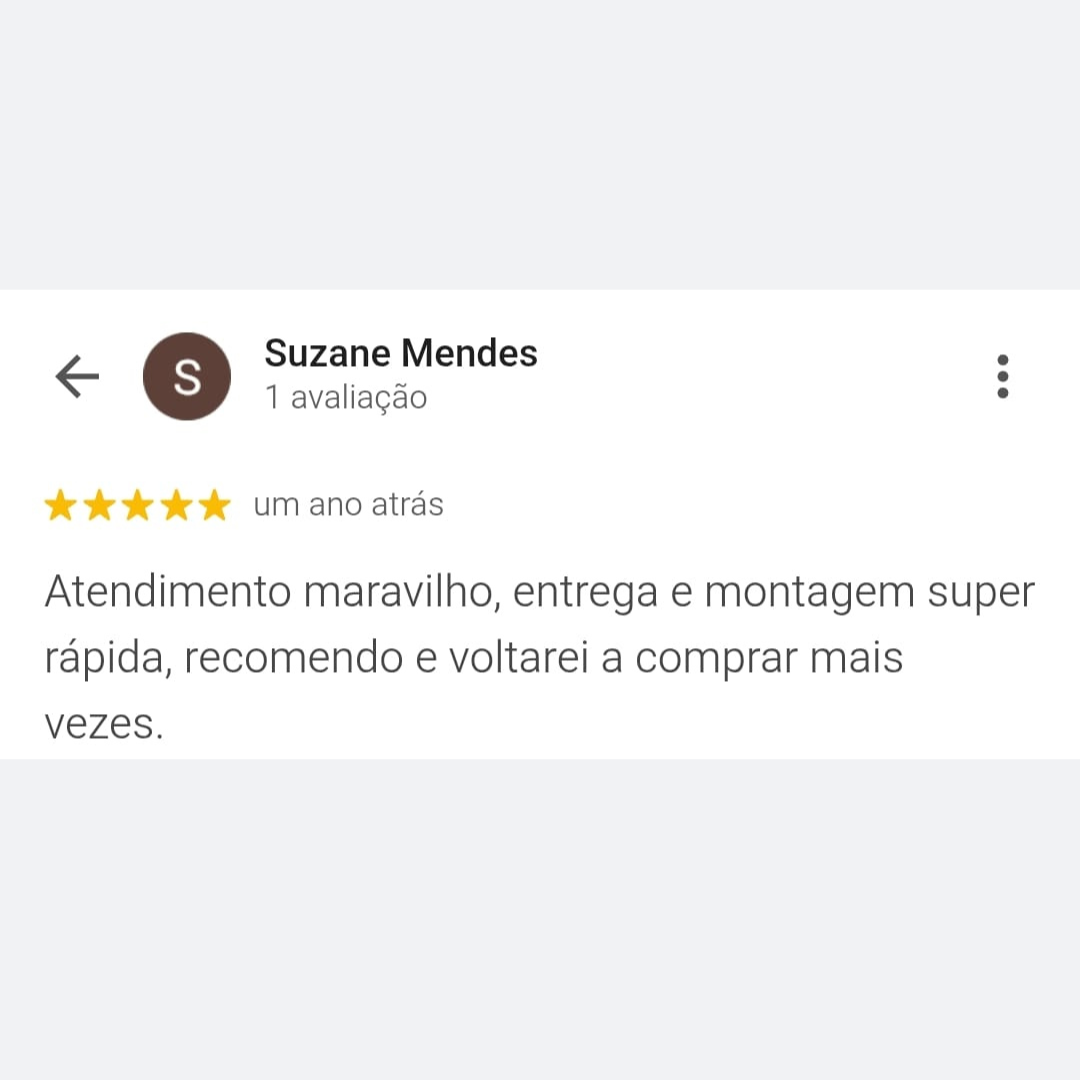Image resolution: width=1080 pixels, height=1080 pixels.
Task: Open the three-dot overflow menu
Action: (x=1002, y=377)
